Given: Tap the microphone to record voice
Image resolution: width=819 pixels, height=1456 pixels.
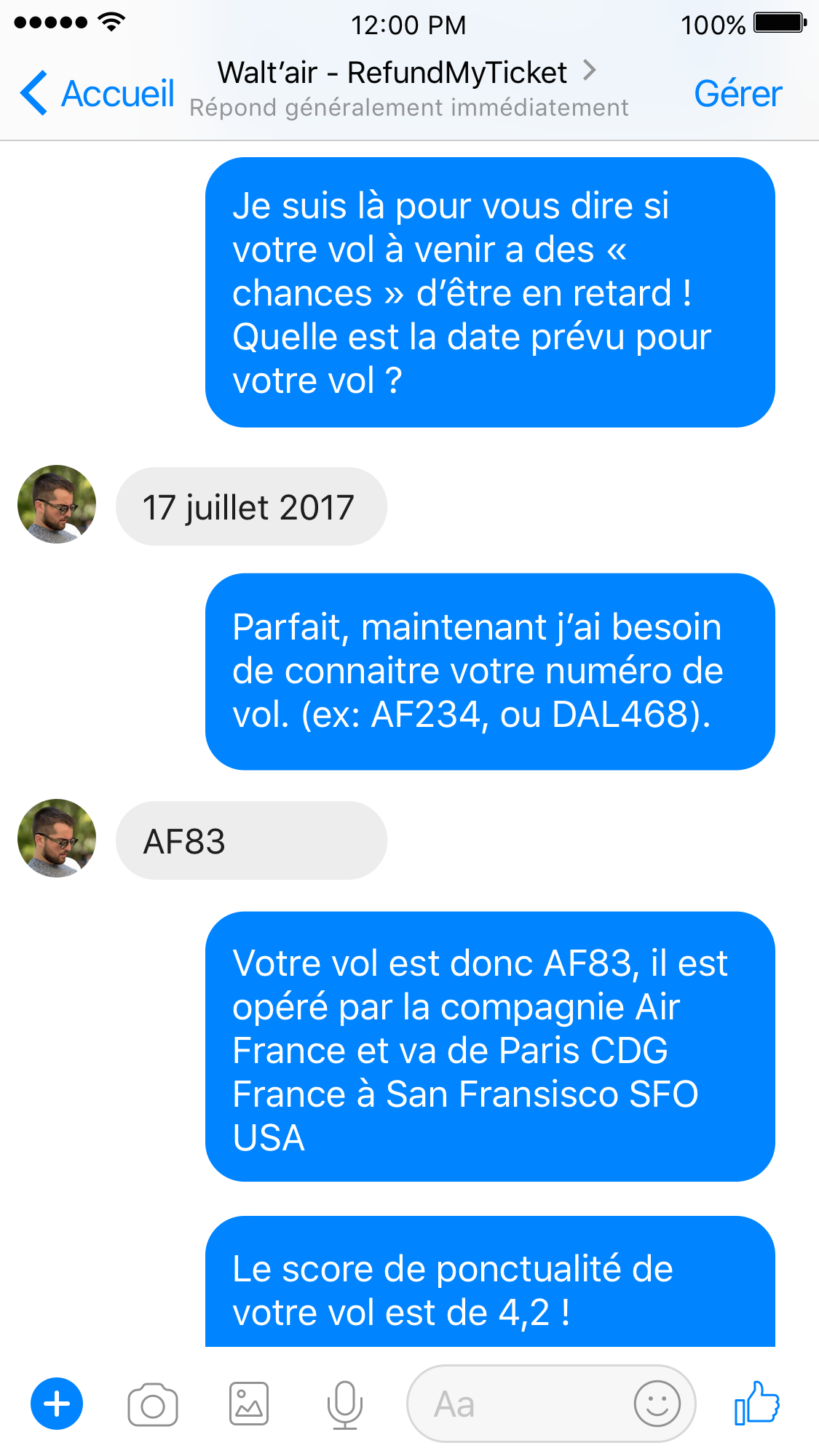Looking at the screenshot, I should [x=344, y=1404].
